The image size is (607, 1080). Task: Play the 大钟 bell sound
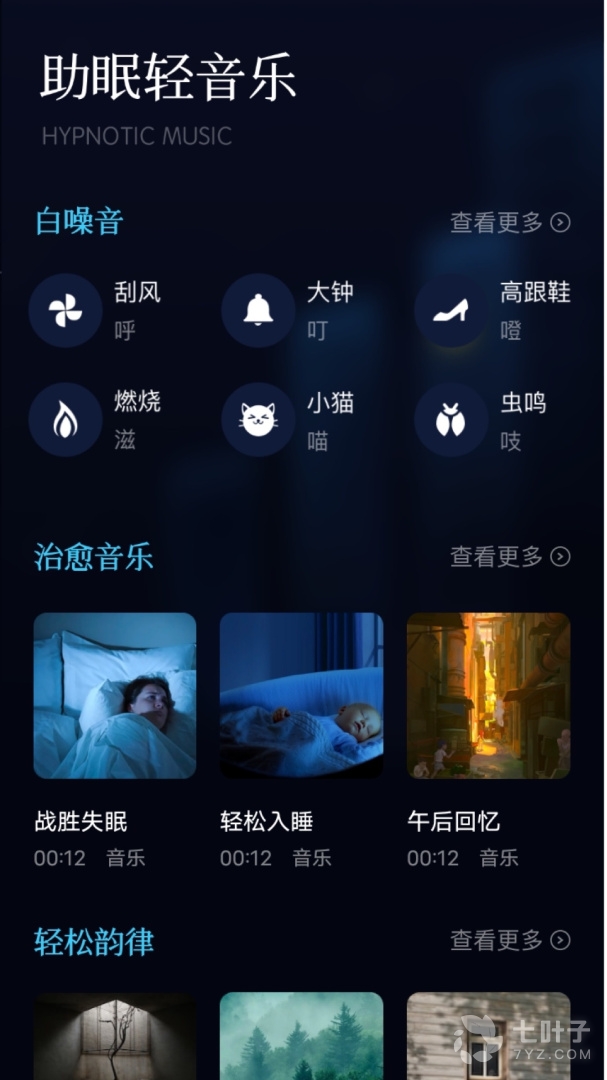[x=258, y=311]
